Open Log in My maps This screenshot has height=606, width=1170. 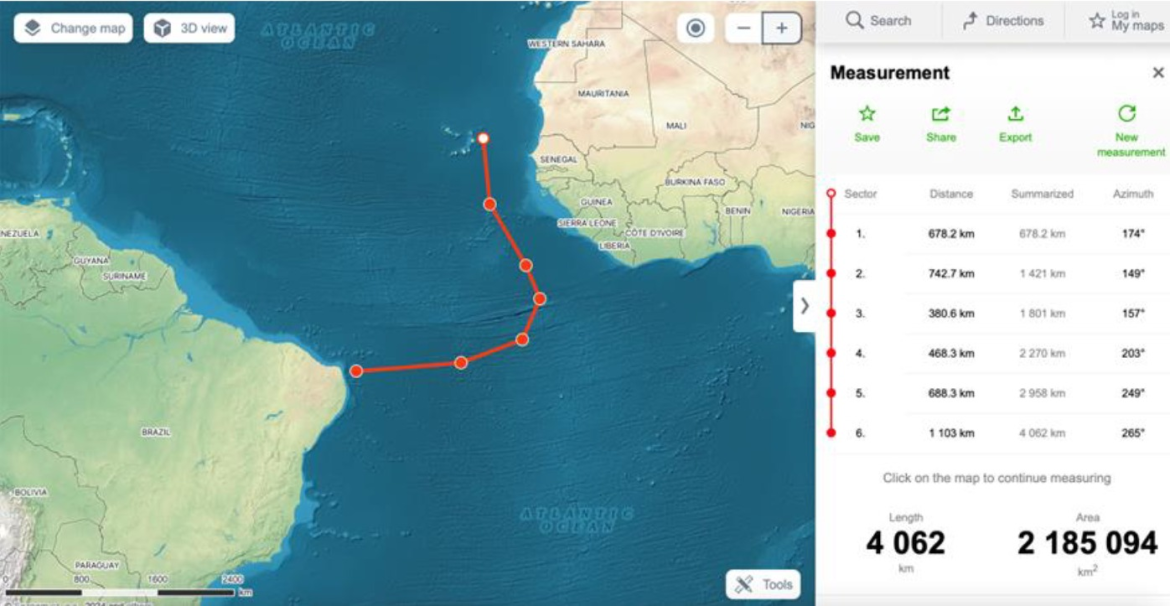(1126, 20)
